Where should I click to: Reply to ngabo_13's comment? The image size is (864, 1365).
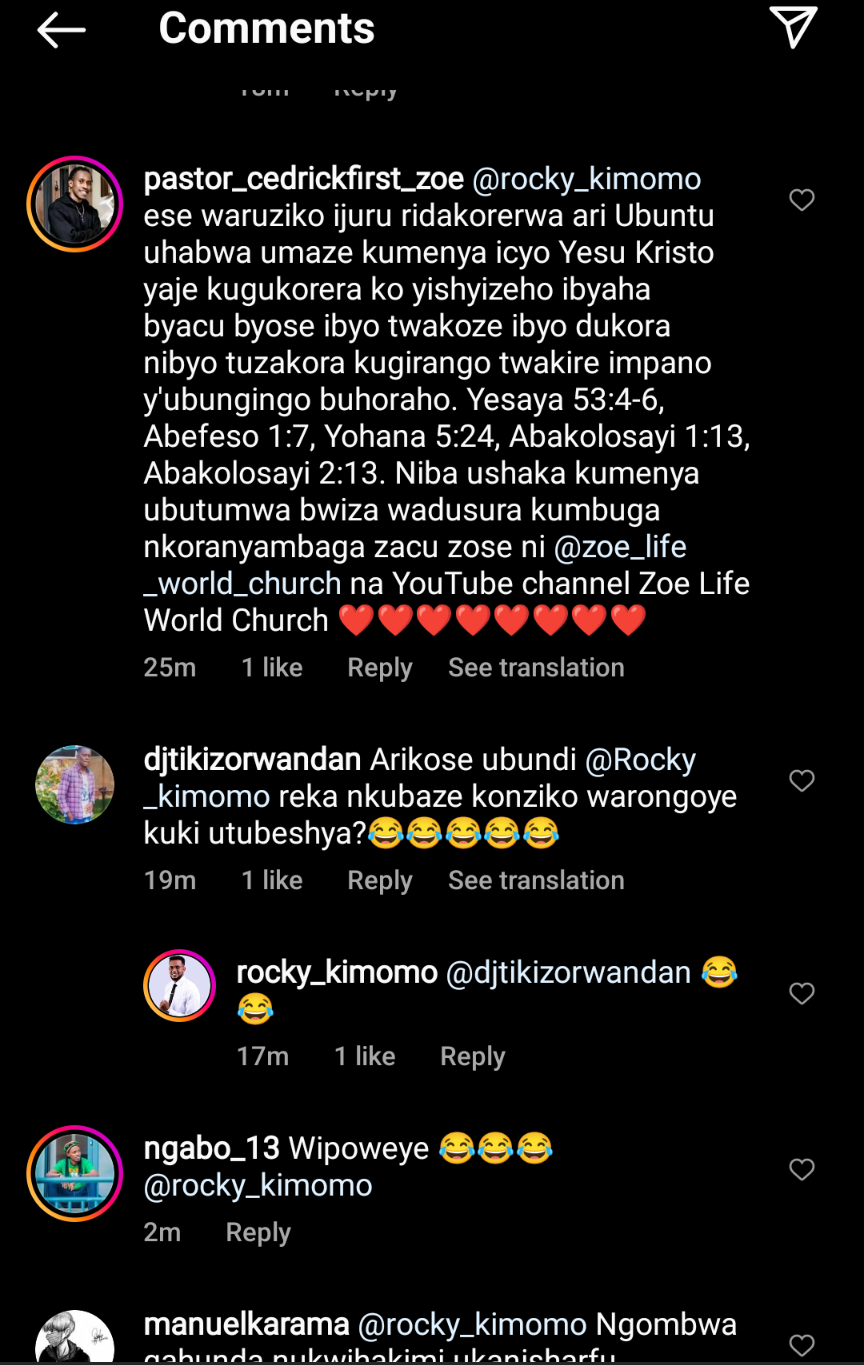pos(258,1232)
